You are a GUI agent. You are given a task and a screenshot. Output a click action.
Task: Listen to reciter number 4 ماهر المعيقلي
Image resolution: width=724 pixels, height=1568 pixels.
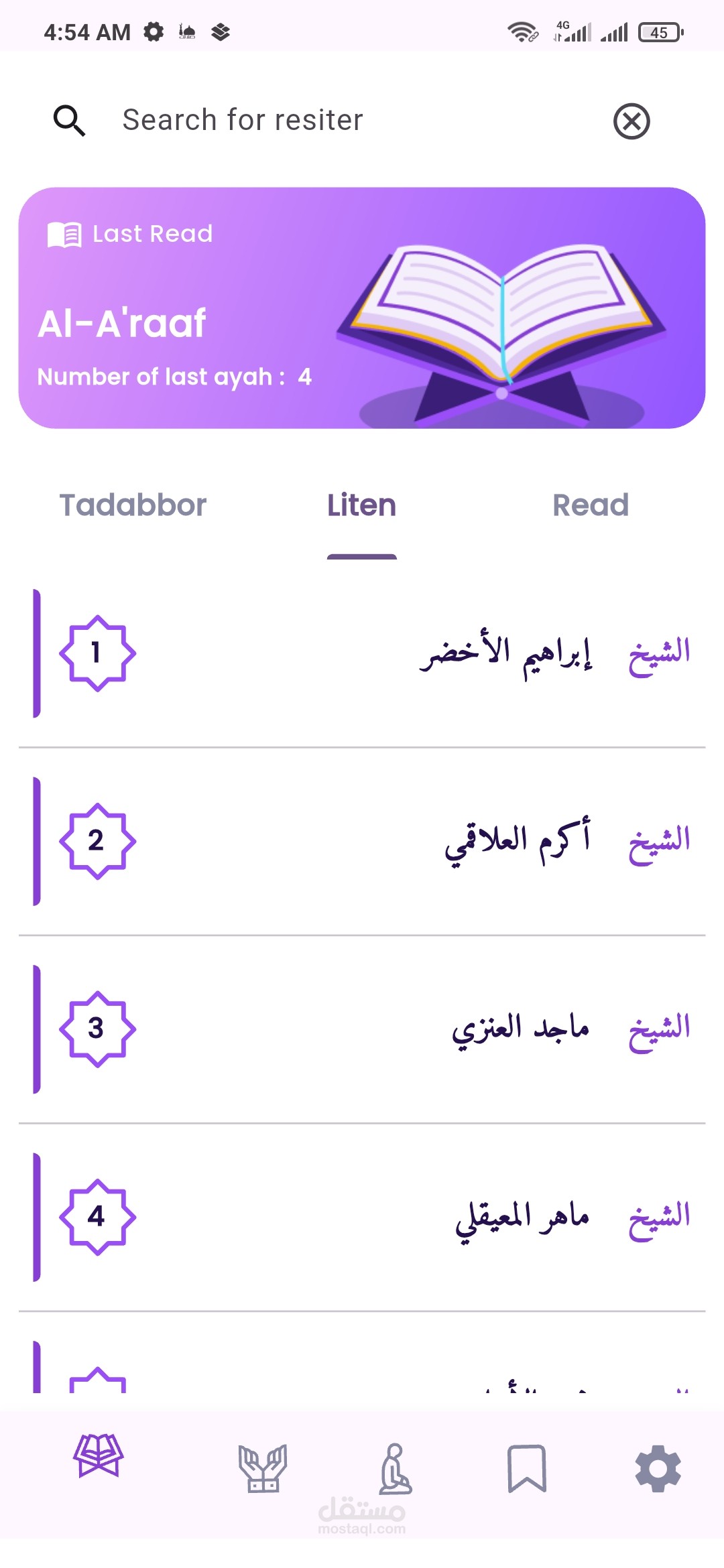coord(362,1216)
